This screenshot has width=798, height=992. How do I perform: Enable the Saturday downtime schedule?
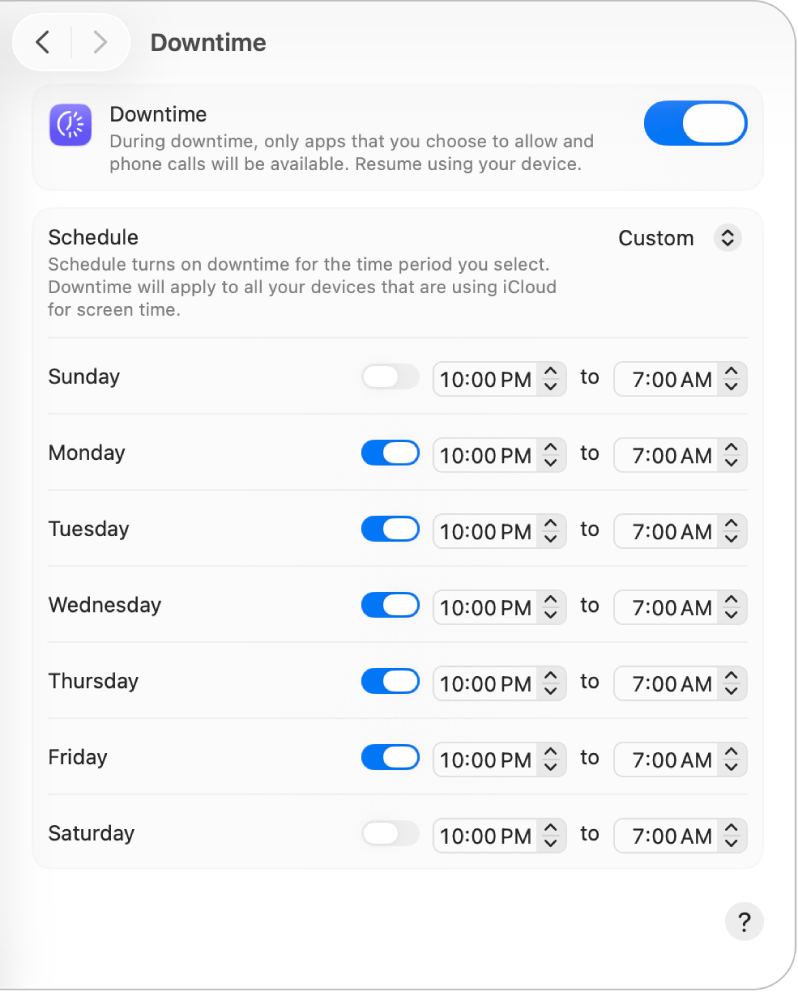390,833
